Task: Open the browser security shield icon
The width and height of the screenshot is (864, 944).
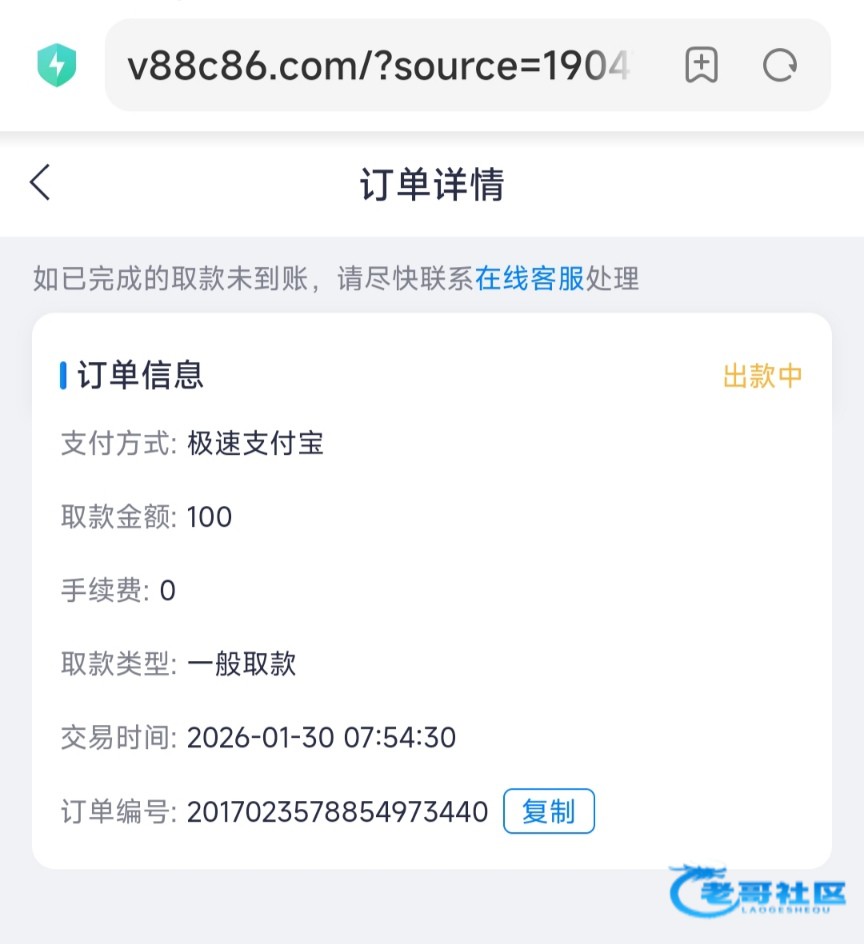Action: click(56, 66)
